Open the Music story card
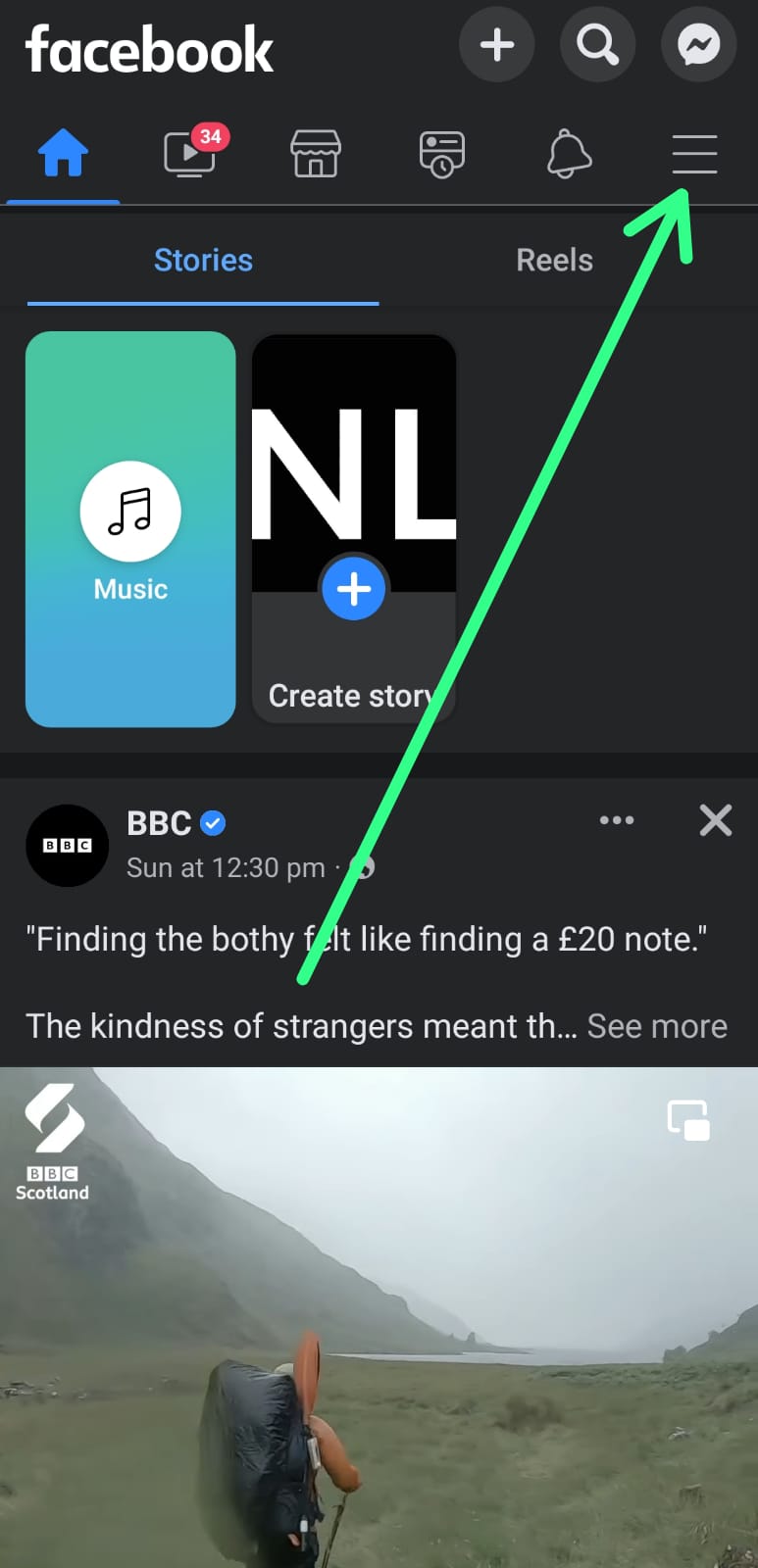Viewport: 758px width, 1568px height. pos(130,529)
